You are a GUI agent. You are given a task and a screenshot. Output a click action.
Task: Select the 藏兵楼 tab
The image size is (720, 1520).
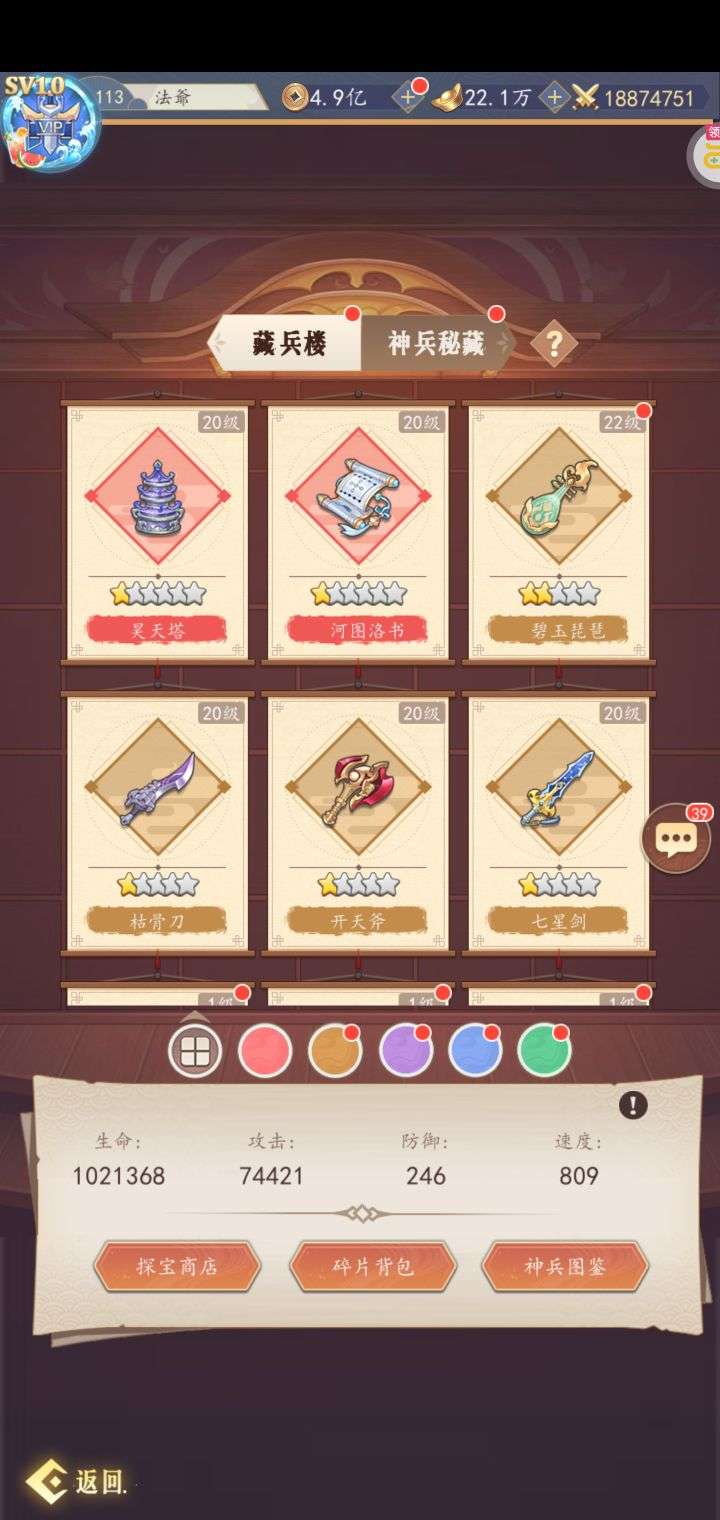coord(290,344)
